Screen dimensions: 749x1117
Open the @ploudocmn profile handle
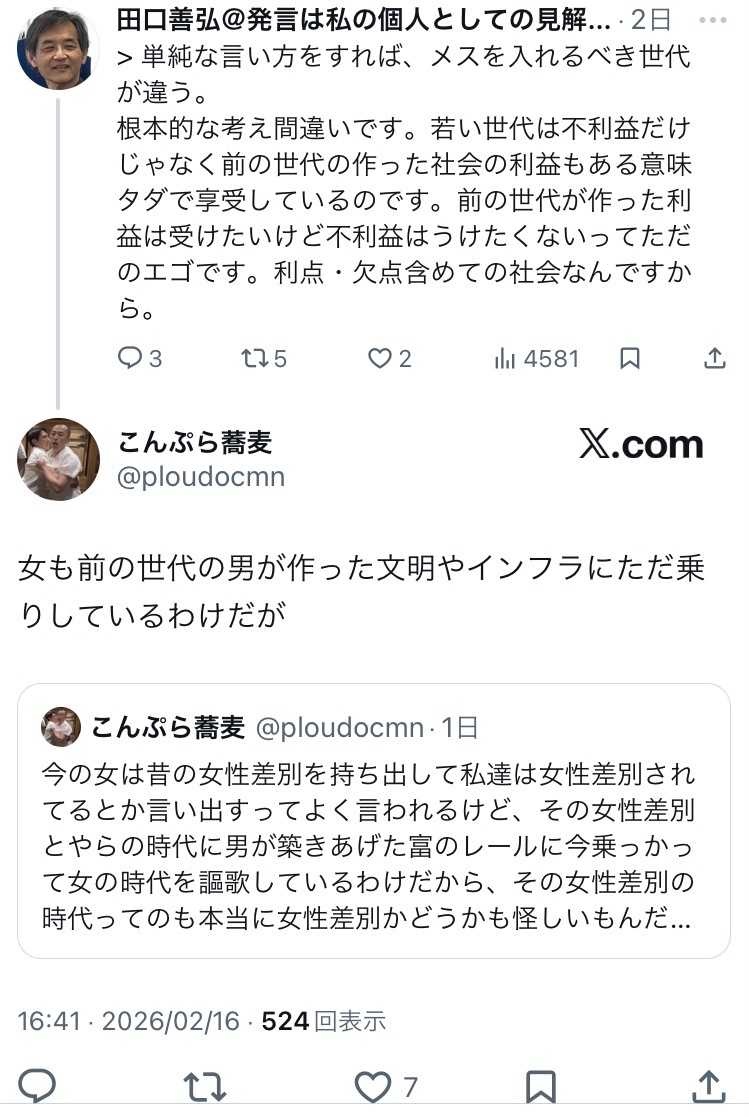click(x=201, y=477)
